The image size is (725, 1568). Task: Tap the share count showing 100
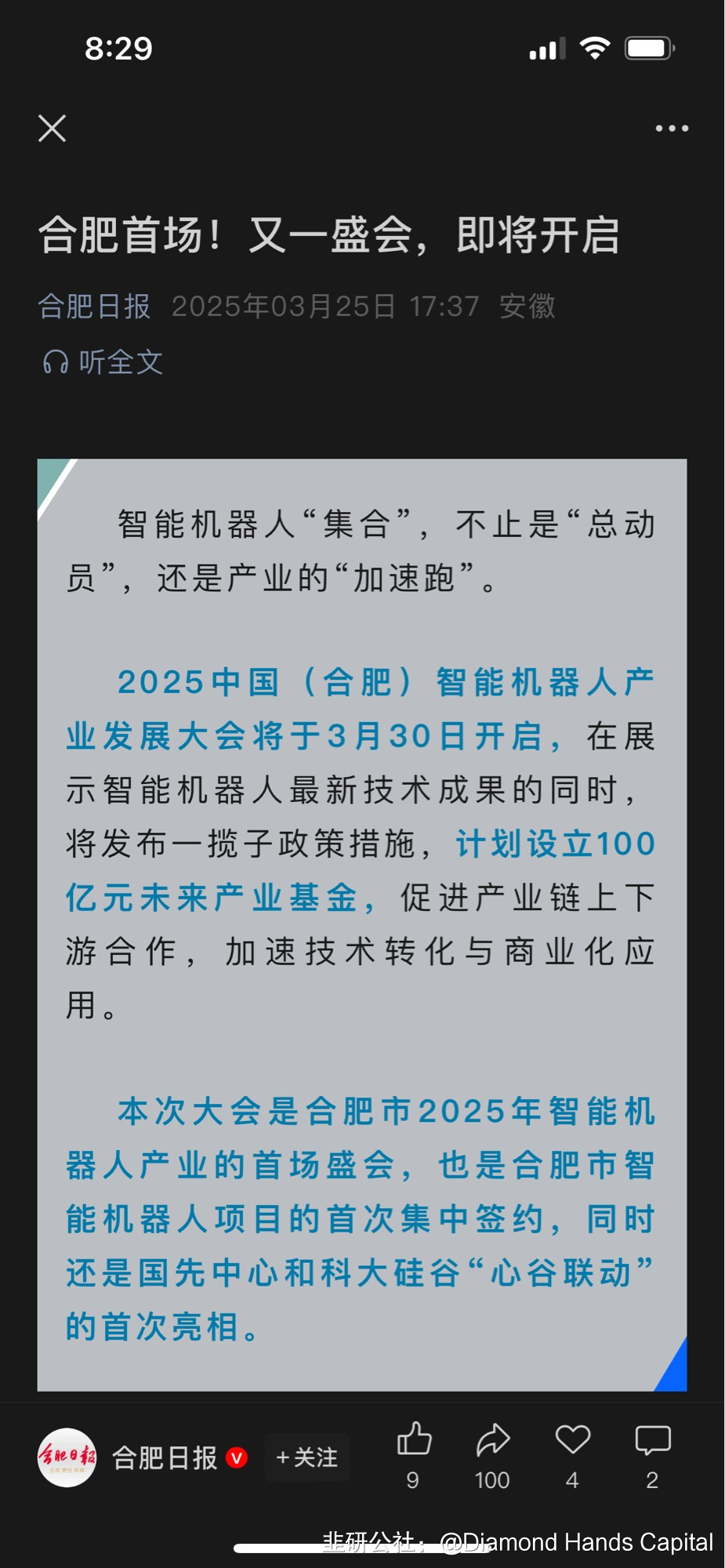(491, 1480)
